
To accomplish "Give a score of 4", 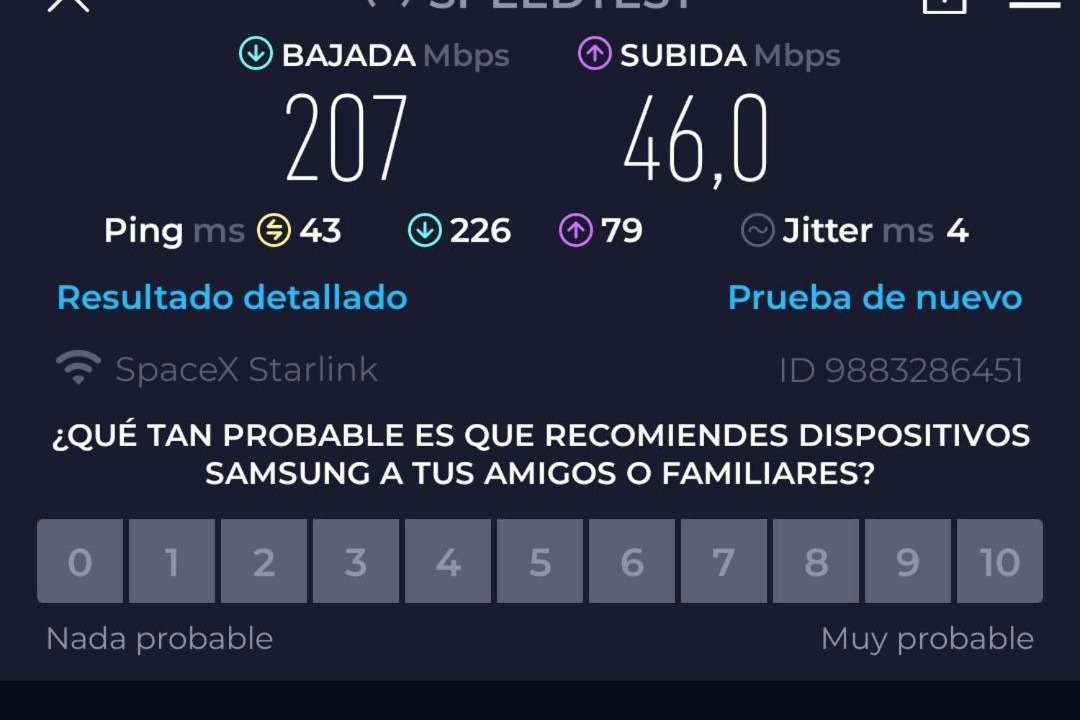I will coord(448,562).
